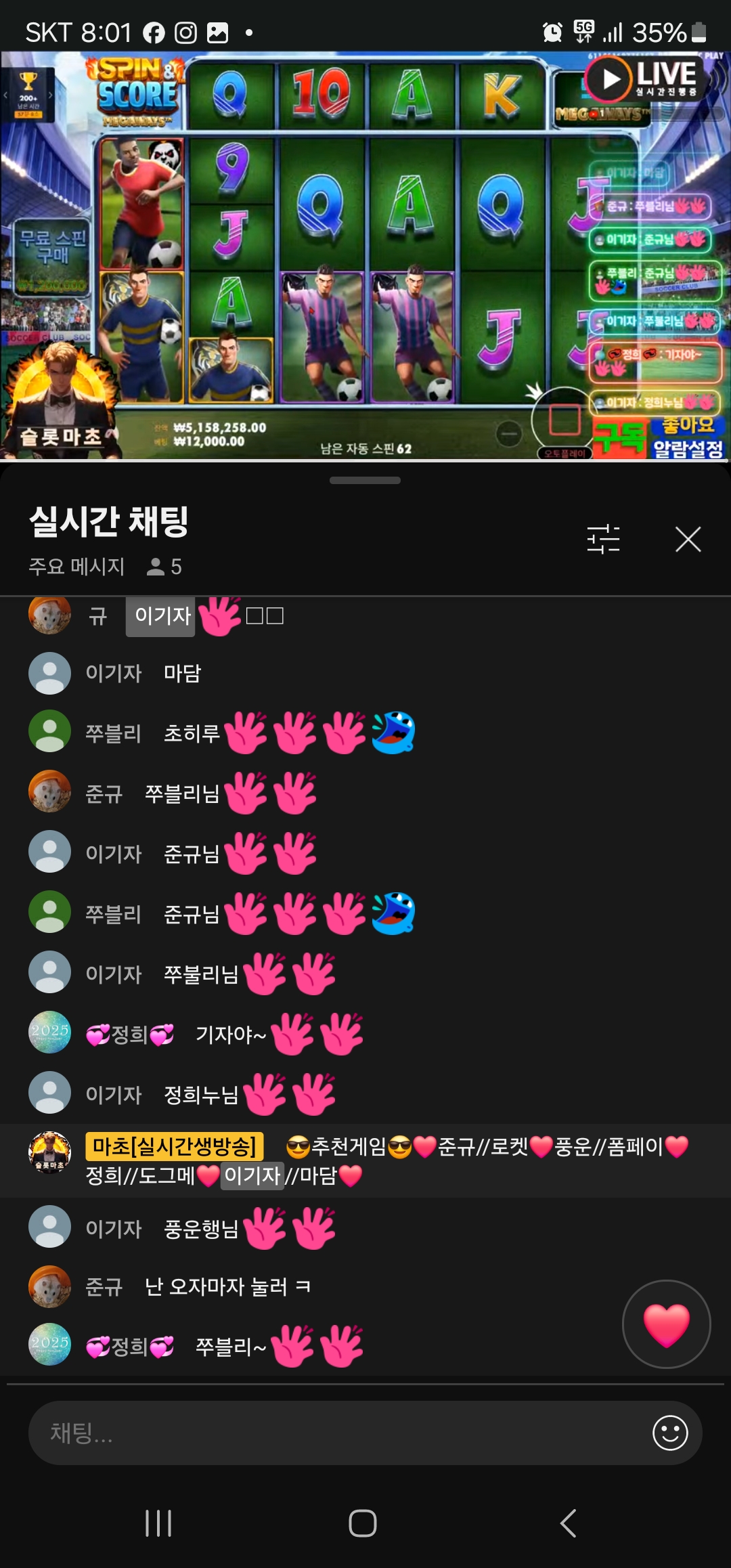Send a heart reaction
The width and height of the screenshot is (731, 1568).
coord(666,1324)
